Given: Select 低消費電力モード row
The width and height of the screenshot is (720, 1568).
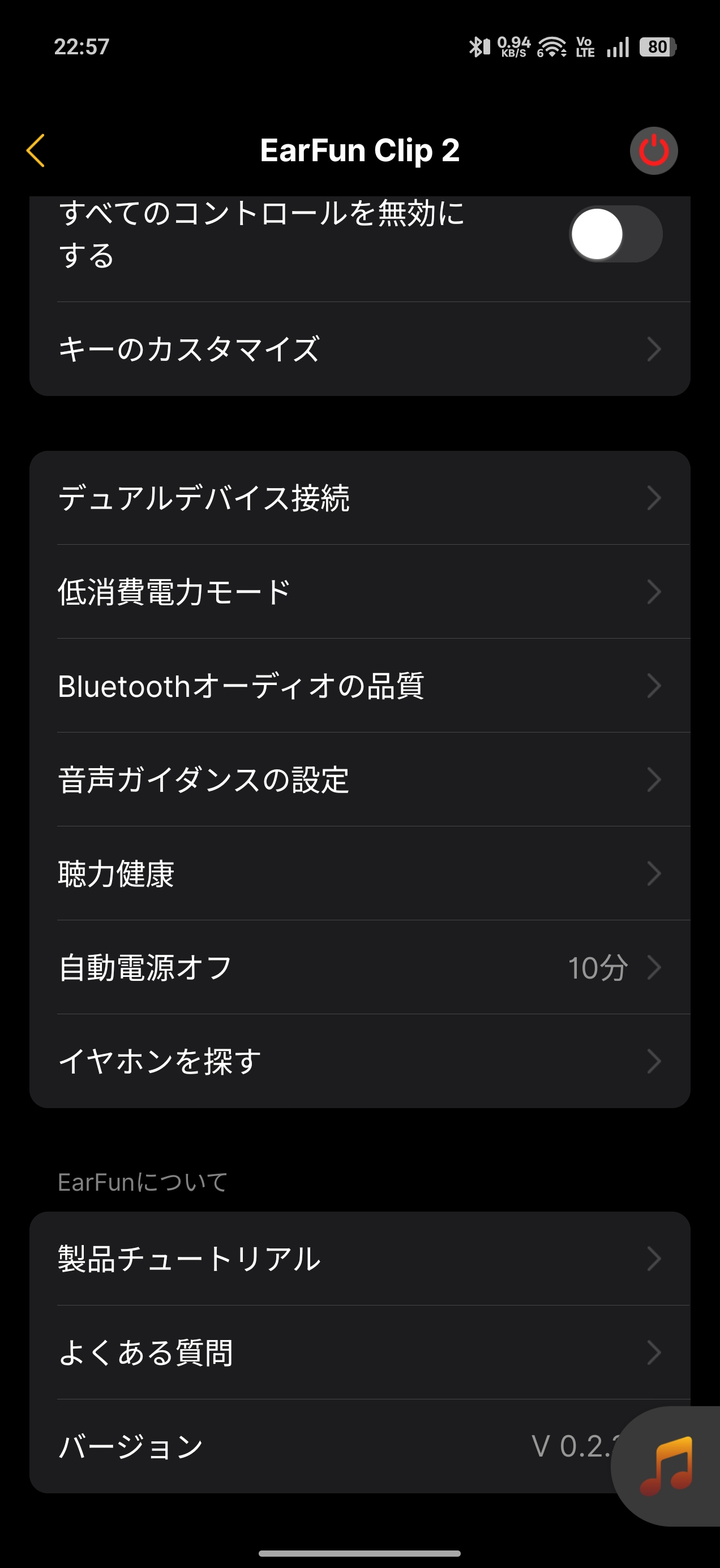Looking at the screenshot, I should pyautogui.click(x=359, y=592).
